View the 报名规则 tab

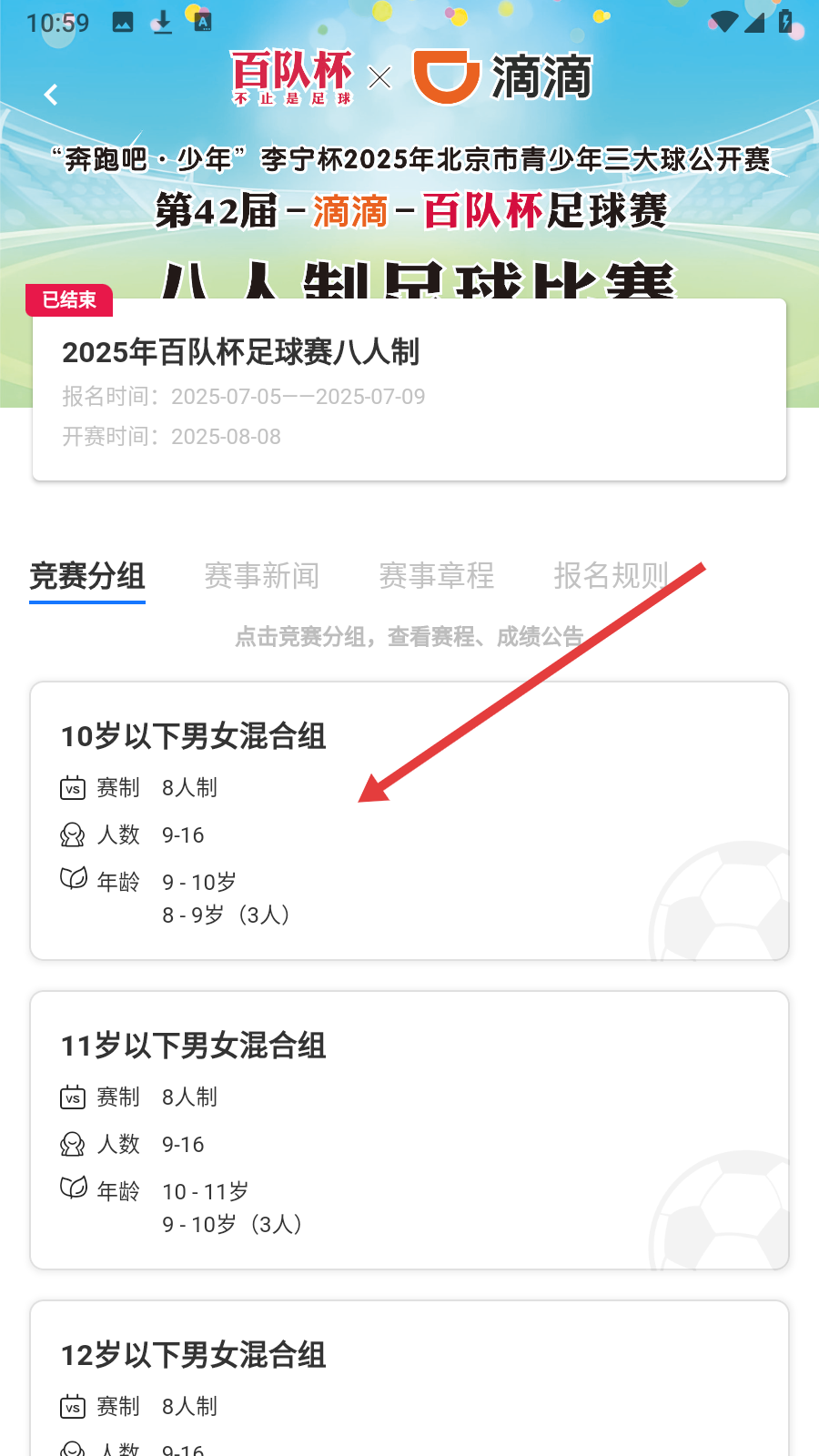tap(612, 576)
